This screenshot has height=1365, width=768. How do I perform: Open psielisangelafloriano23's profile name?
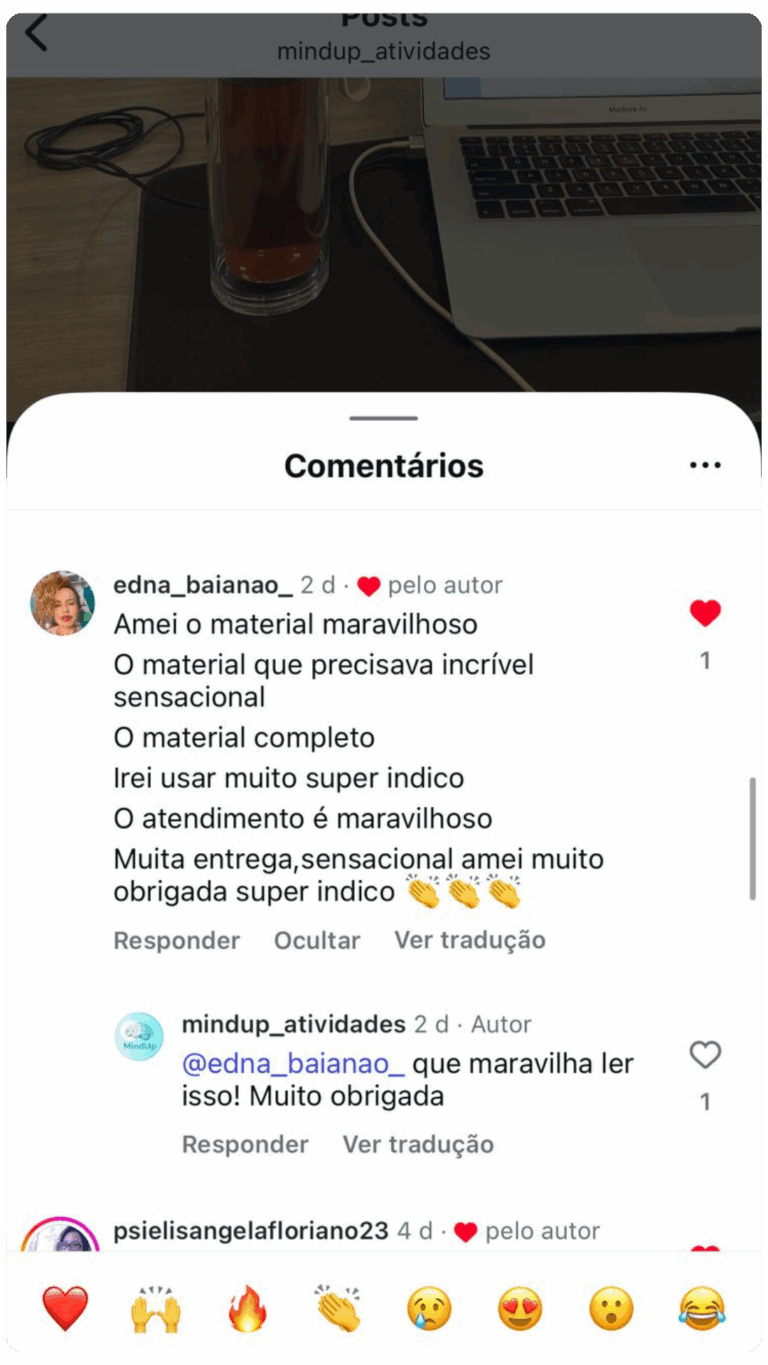pyautogui.click(x=250, y=1231)
